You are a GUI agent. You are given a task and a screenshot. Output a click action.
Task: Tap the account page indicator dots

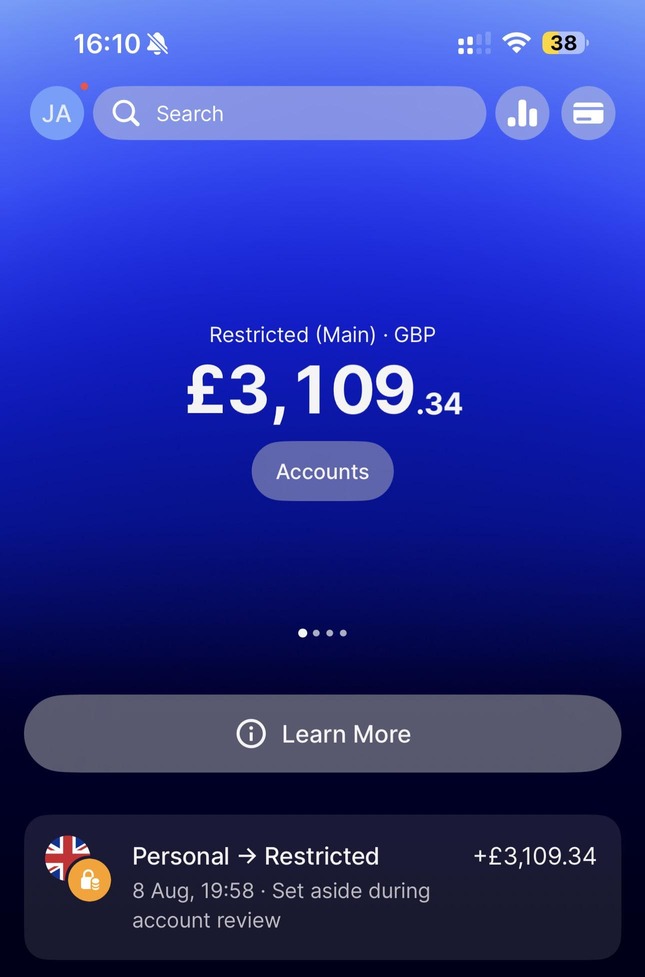pos(322,632)
